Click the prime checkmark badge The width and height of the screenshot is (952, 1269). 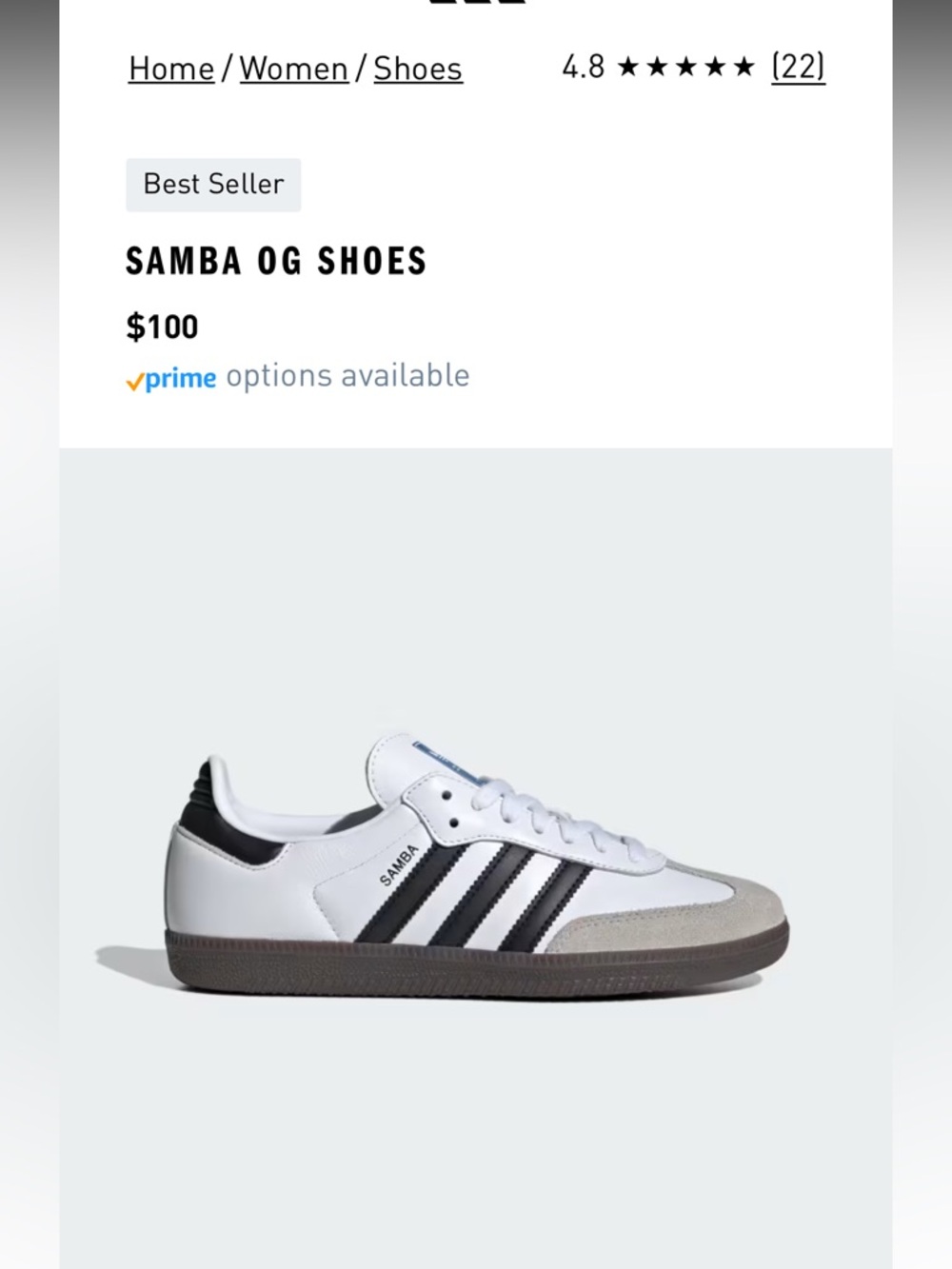tap(134, 379)
